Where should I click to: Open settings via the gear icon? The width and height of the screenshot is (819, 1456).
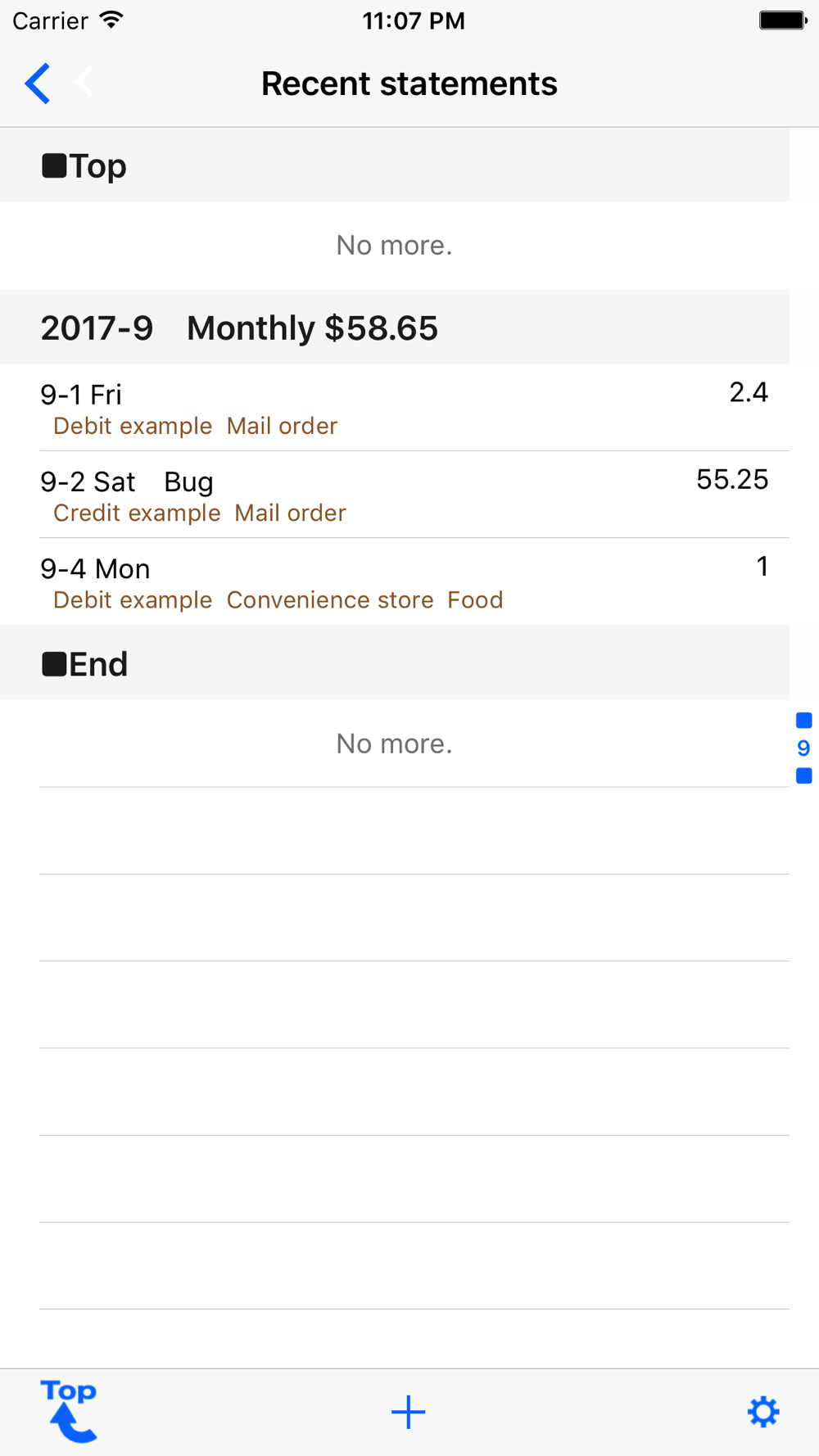[x=763, y=1412]
